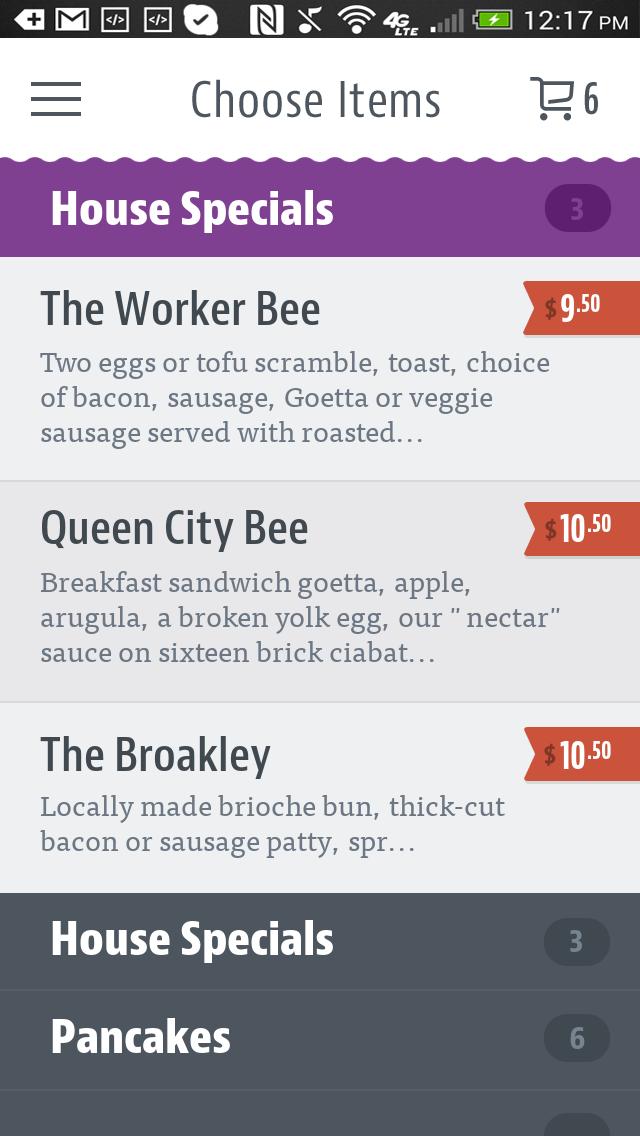Collapse the purple House Specials header
Image resolution: width=640 pixels, height=1136 pixels.
[320, 210]
